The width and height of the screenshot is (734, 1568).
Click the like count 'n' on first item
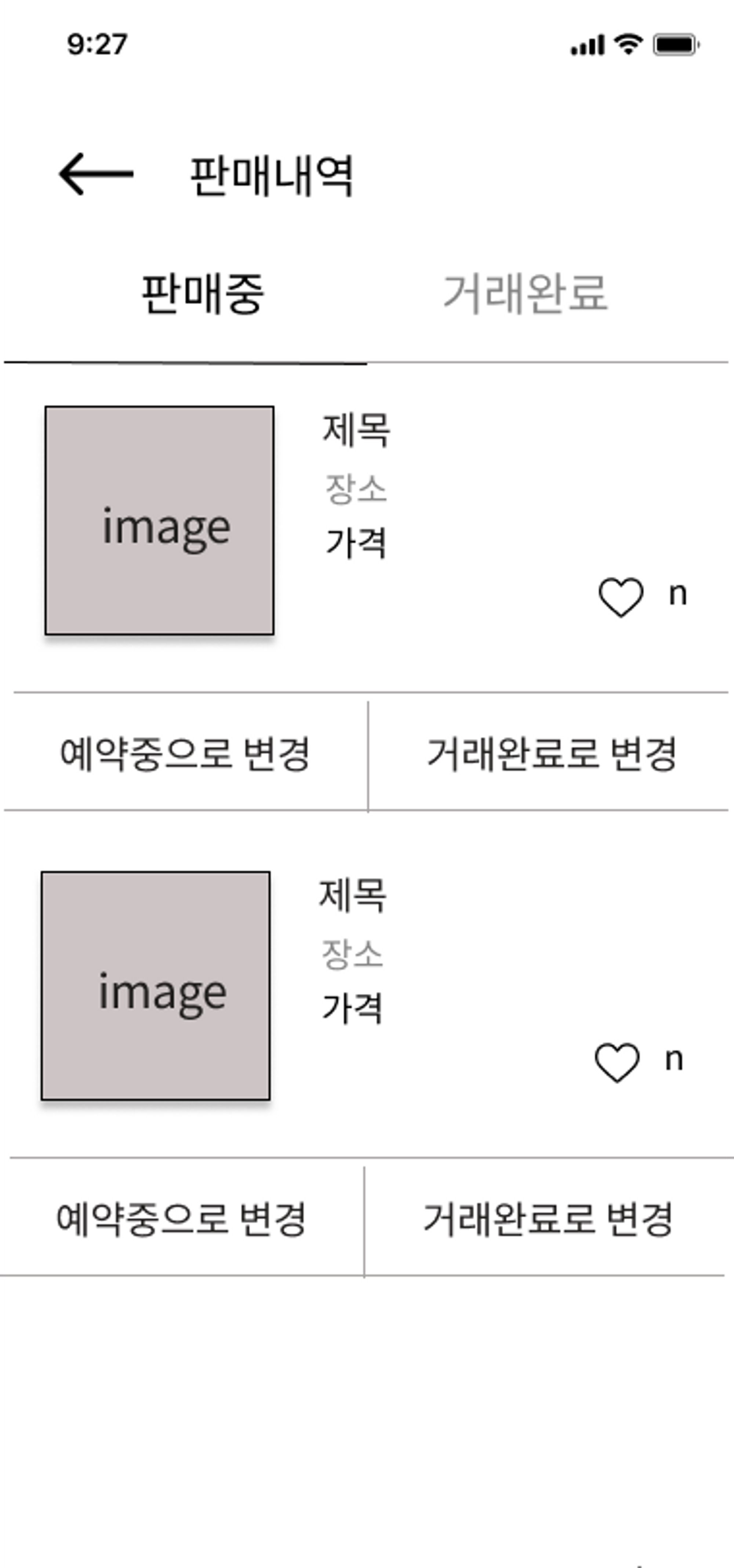tap(678, 595)
